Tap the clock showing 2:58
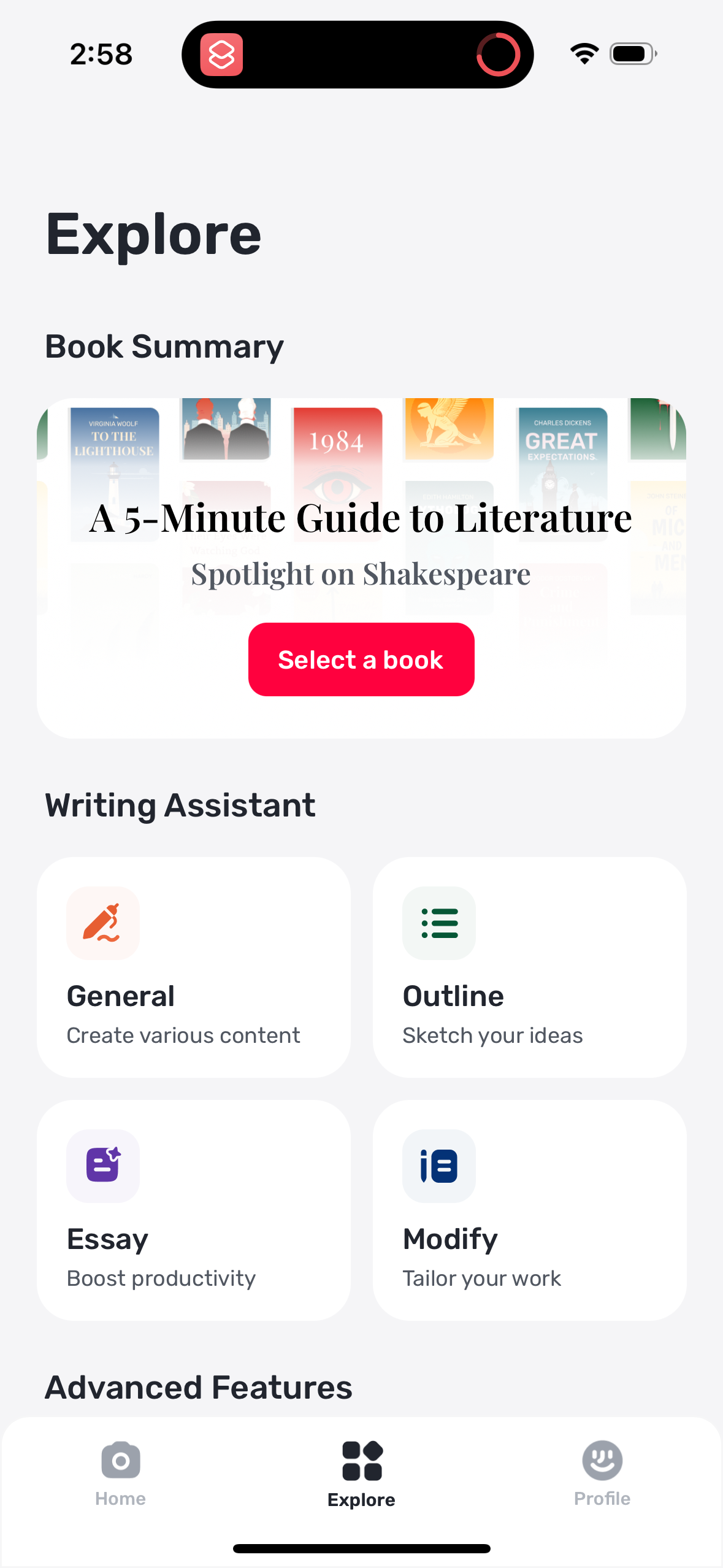 point(101,54)
